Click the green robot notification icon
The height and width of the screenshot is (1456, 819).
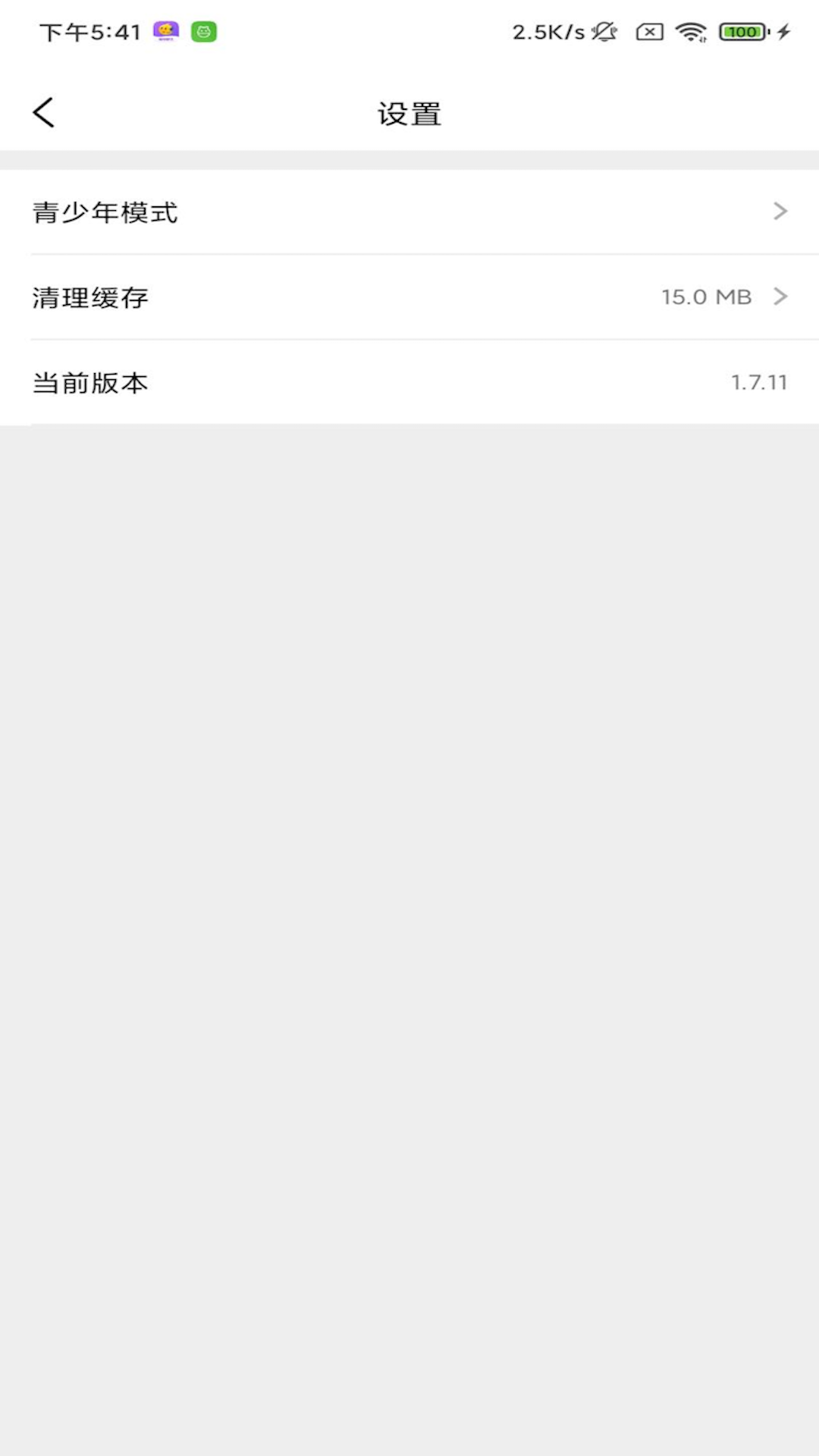coord(203,32)
